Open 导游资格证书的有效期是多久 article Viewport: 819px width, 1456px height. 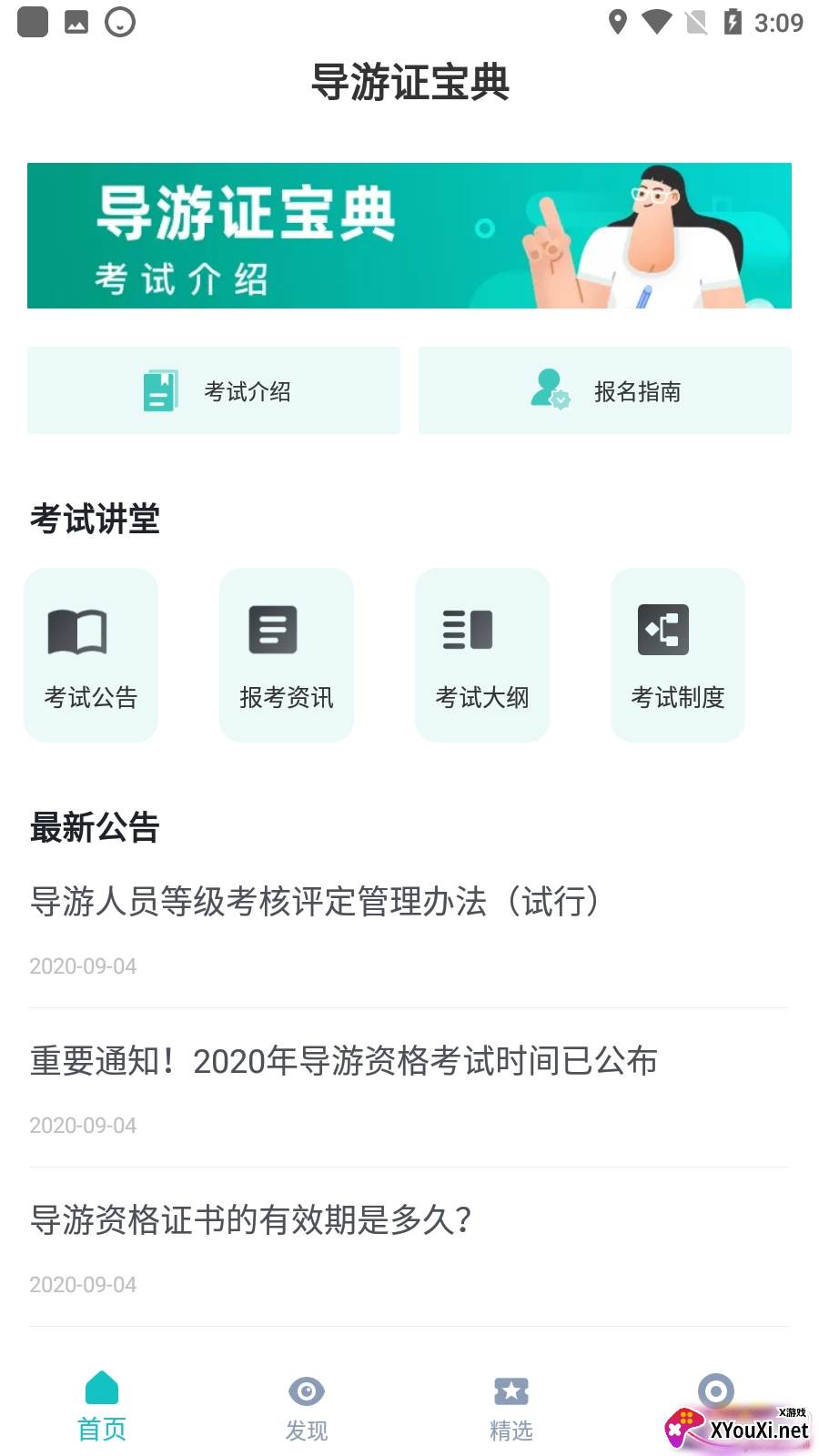tap(252, 1220)
